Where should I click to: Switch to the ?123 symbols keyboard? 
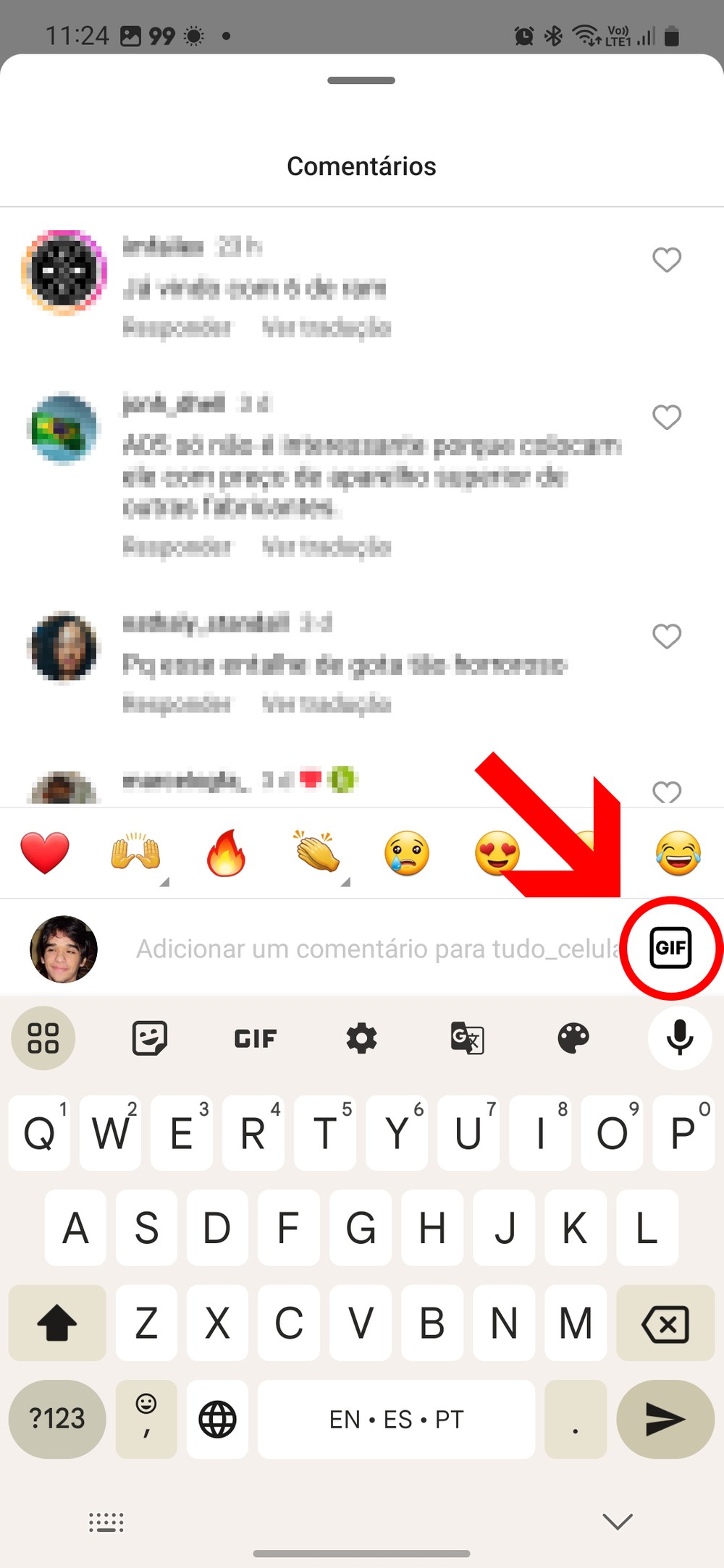point(57,1419)
